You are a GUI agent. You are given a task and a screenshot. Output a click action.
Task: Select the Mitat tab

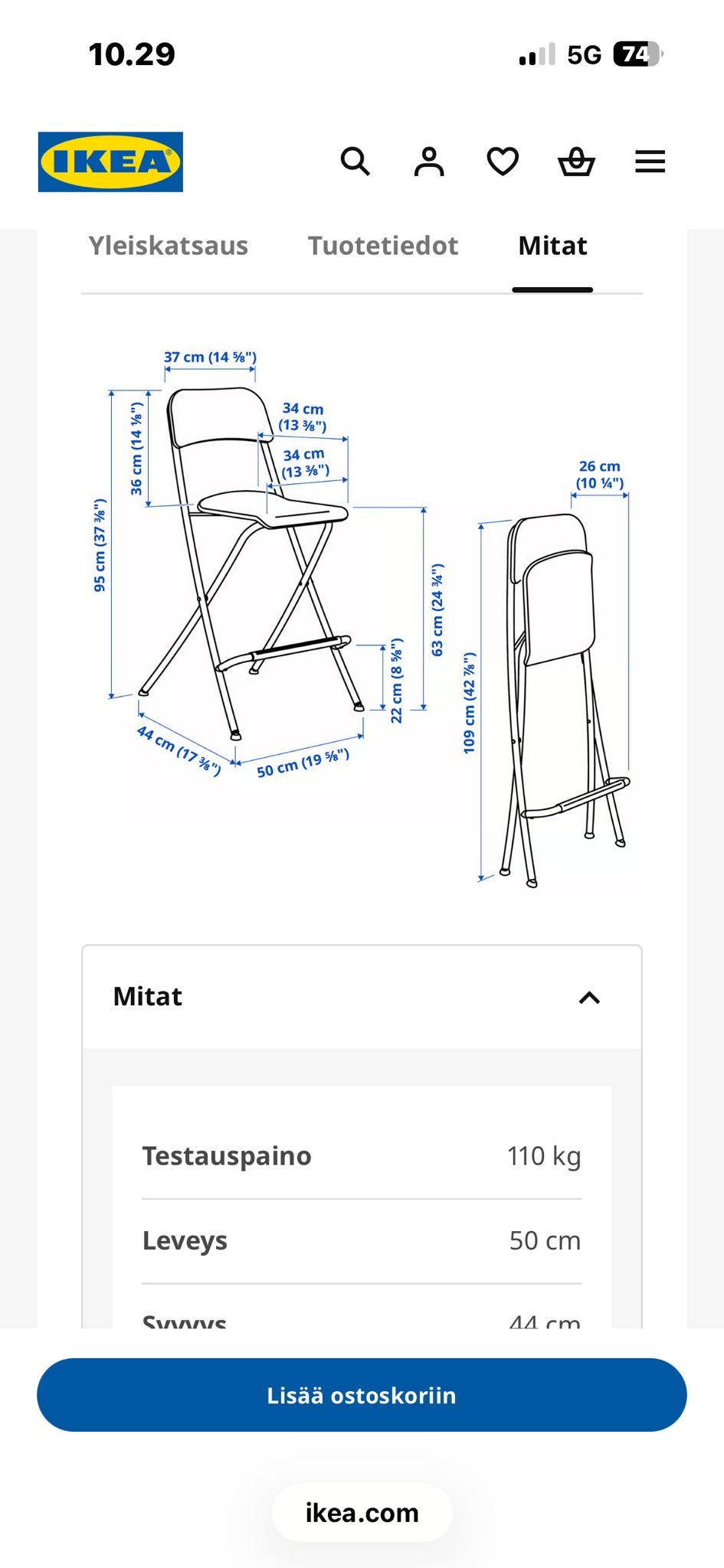pyautogui.click(x=552, y=246)
